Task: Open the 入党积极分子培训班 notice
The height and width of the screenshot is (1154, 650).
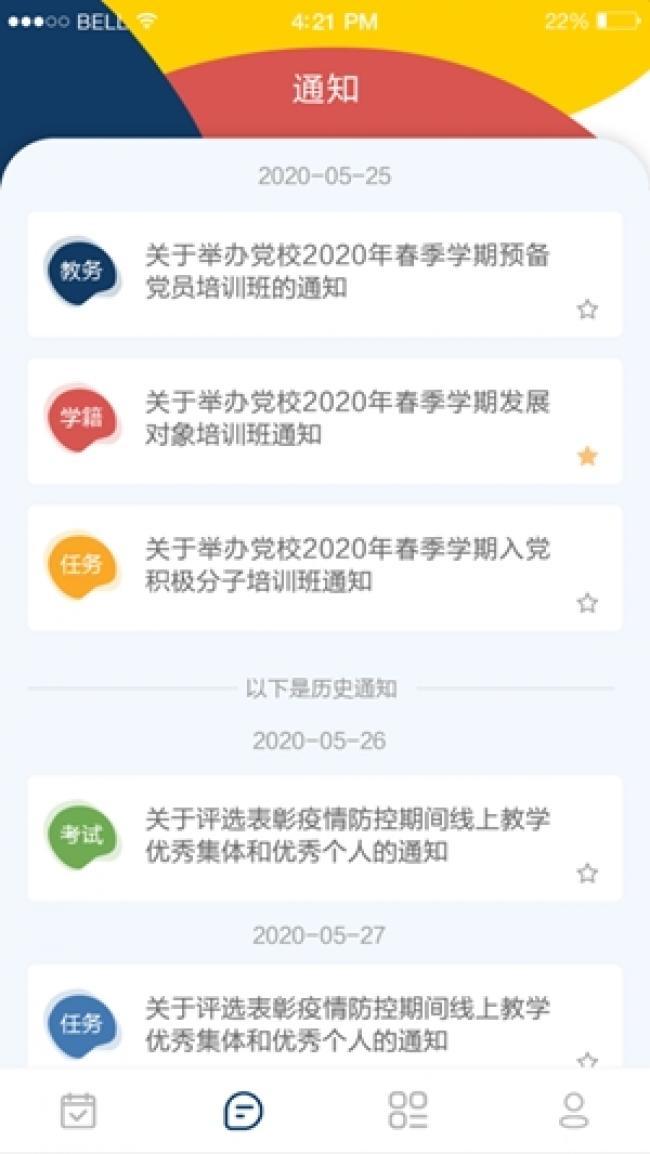Action: click(325, 567)
